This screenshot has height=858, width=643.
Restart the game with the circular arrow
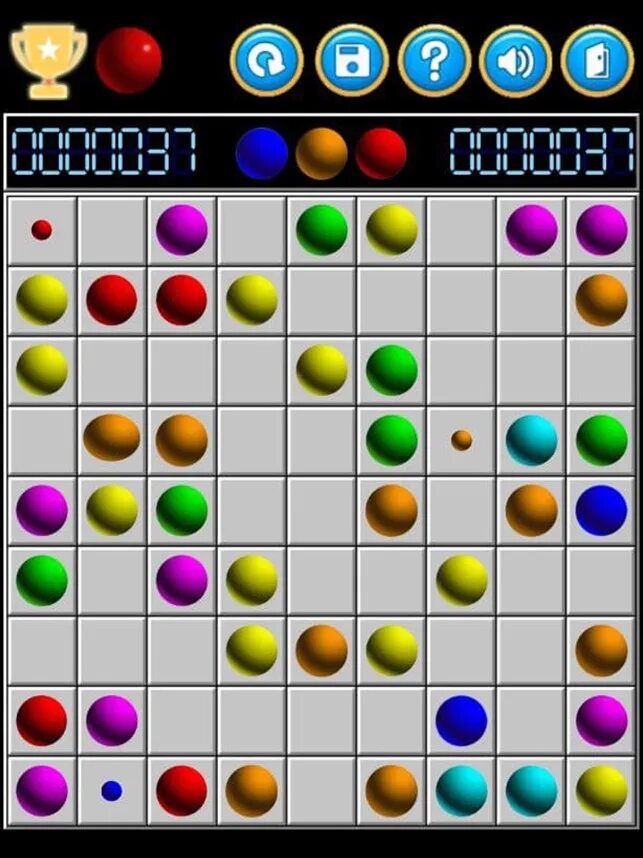point(267,61)
